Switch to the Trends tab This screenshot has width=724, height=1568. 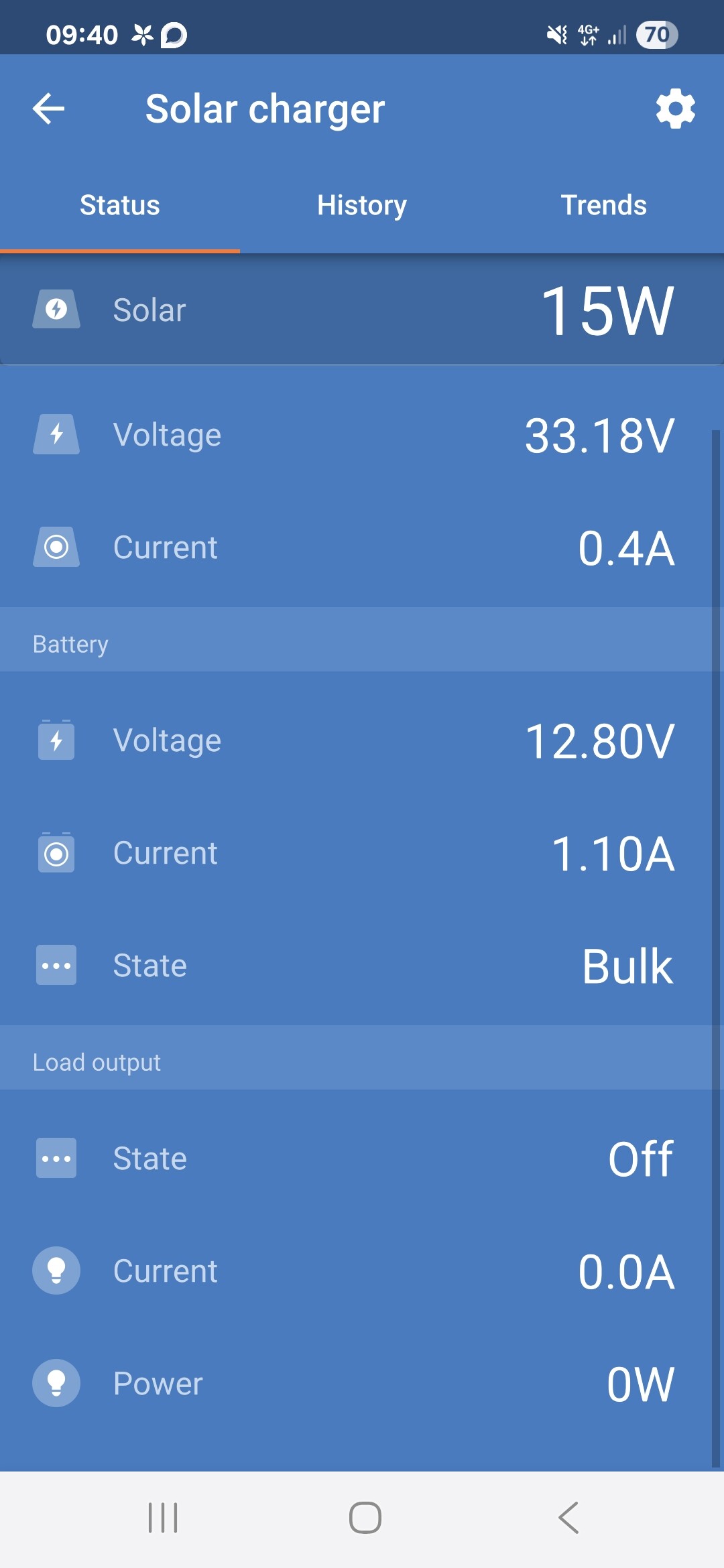pyautogui.click(x=603, y=205)
